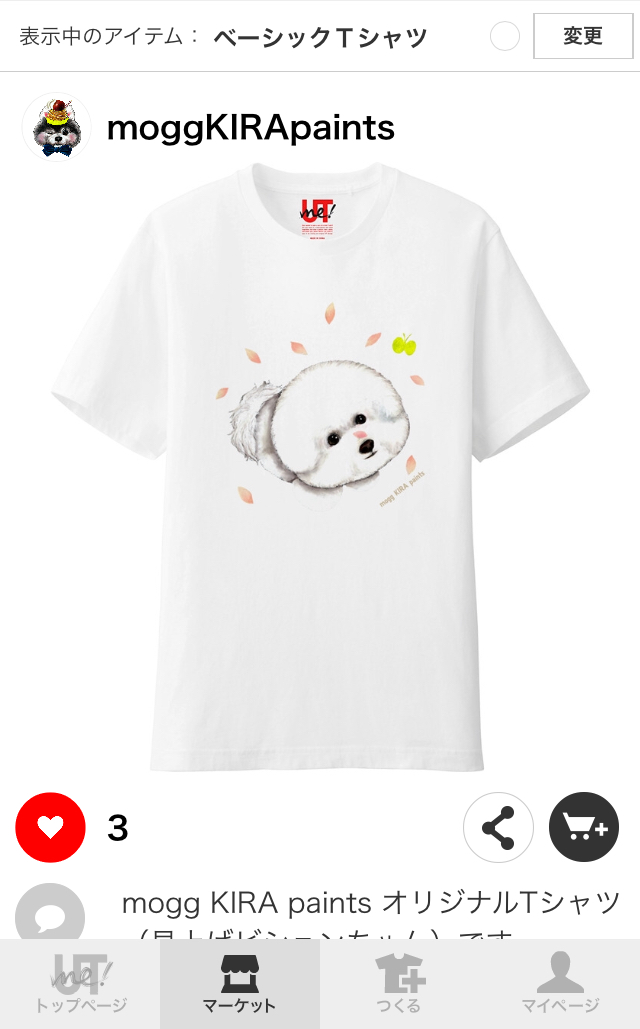Select the white color circle
This screenshot has height=1029, width=640.
coord(505,37)
